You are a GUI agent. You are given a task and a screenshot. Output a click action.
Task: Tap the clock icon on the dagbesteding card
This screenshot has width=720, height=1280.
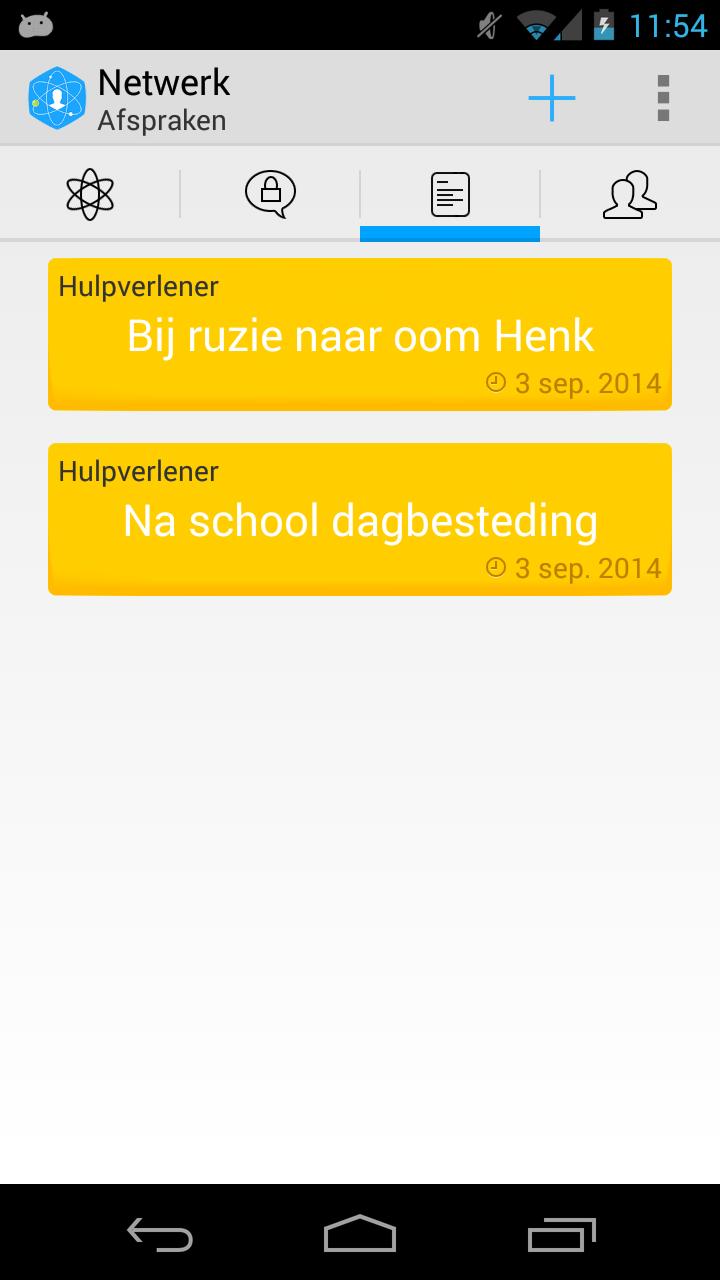point(496,567)
